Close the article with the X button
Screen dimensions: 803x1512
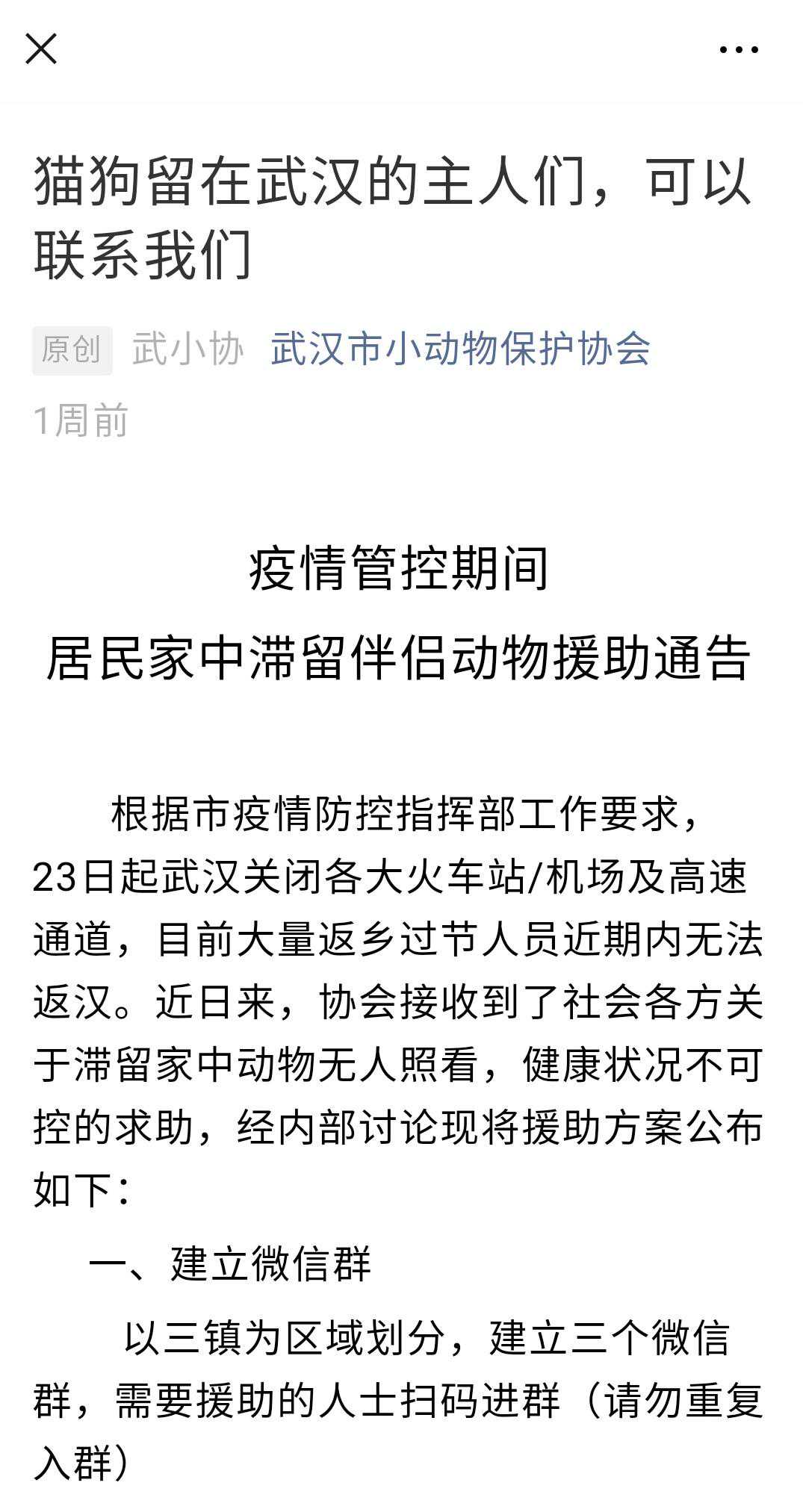pyautogui.click(x=41, y=49)
